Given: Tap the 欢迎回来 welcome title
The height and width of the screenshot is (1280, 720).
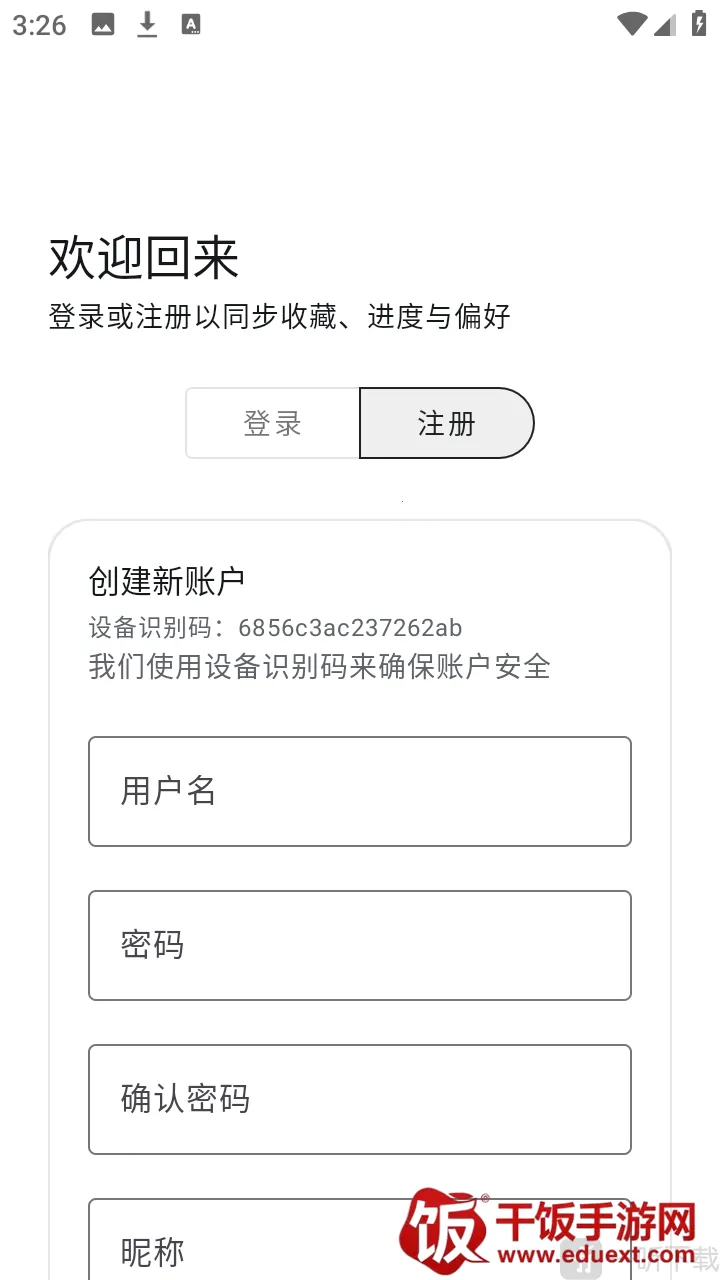Looking at the screenshot, I should click(x=143, y=258).
